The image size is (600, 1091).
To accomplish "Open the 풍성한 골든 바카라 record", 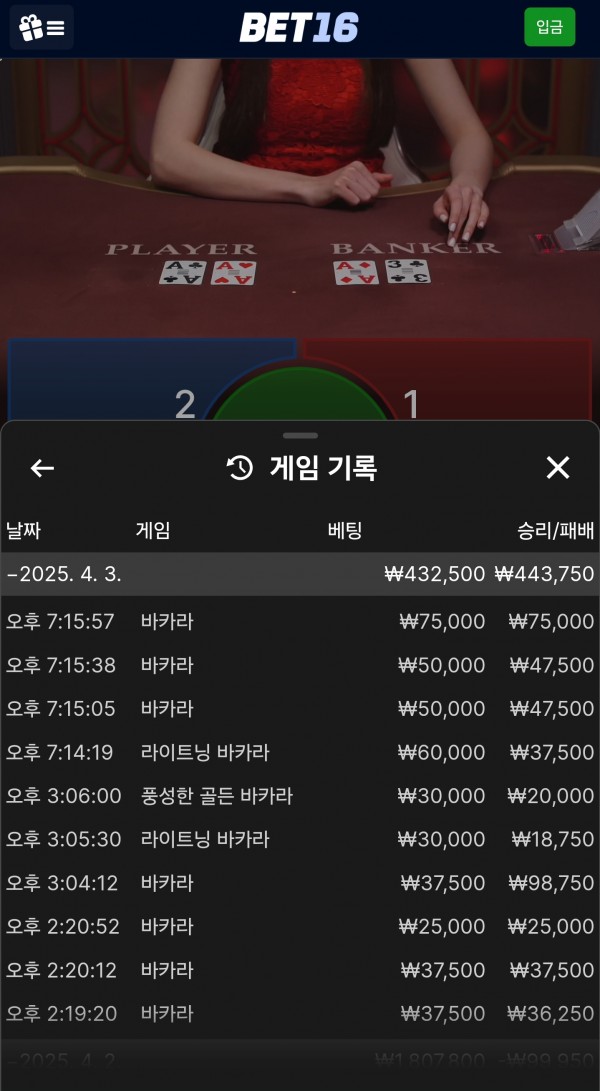I will pyautogui.click(x=300, y=796).
